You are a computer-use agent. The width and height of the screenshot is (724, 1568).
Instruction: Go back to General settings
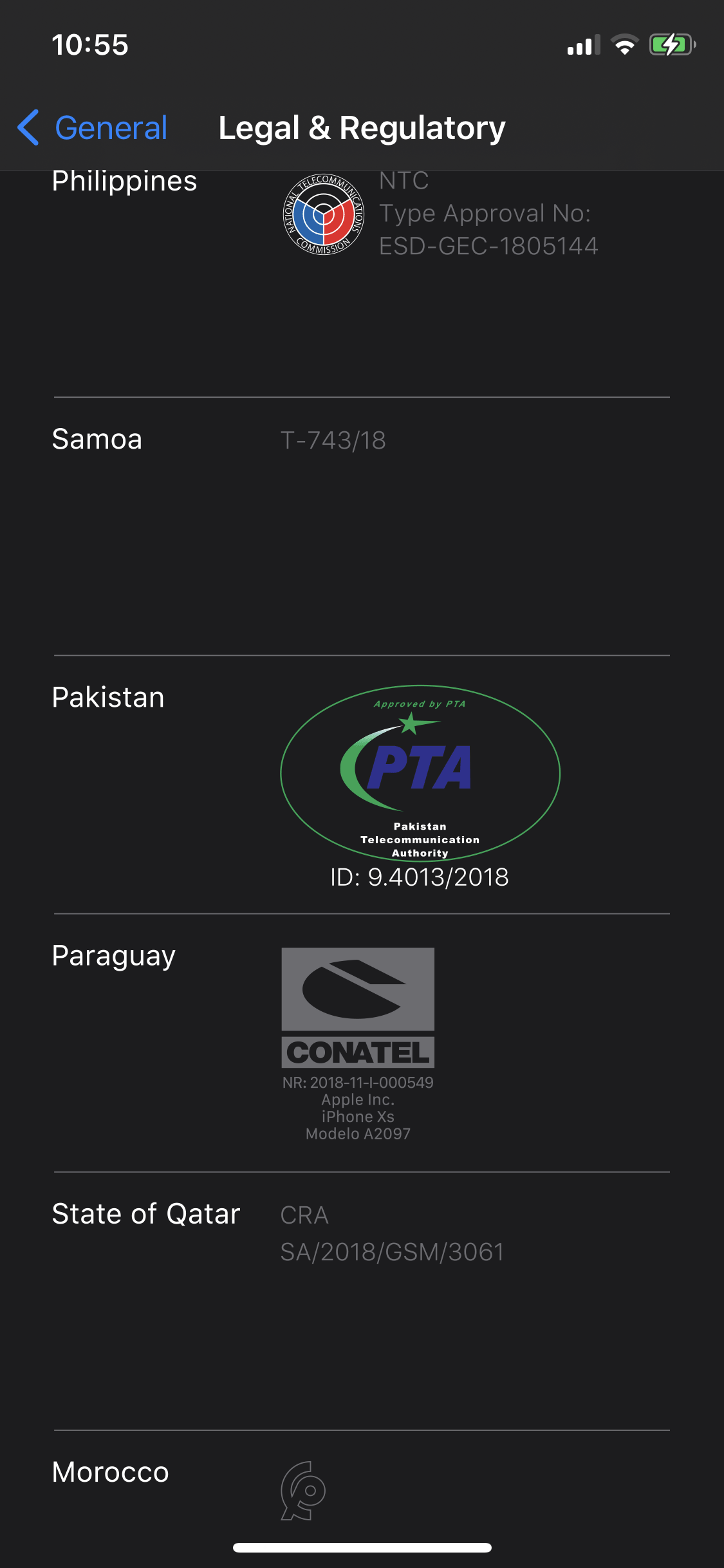(93, 127)
